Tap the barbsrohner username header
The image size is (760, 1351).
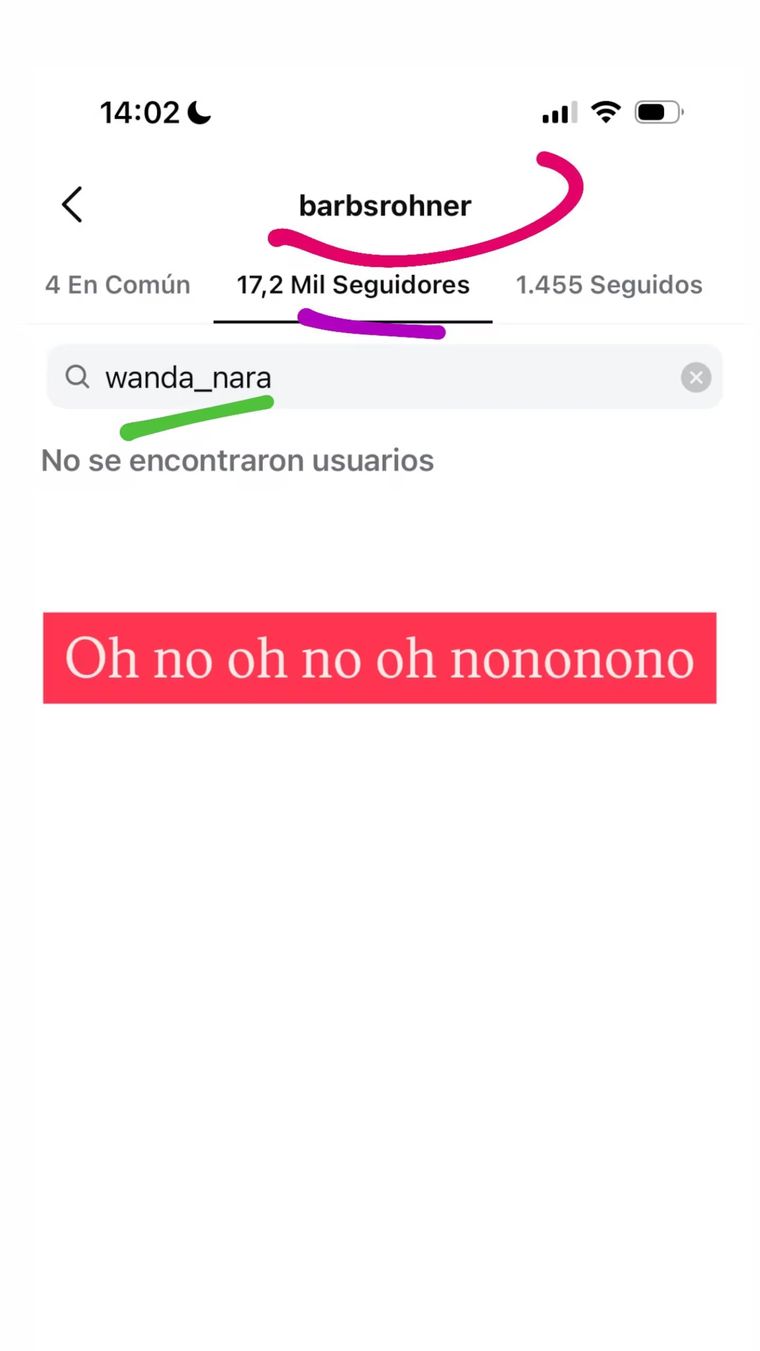point(385,205)
